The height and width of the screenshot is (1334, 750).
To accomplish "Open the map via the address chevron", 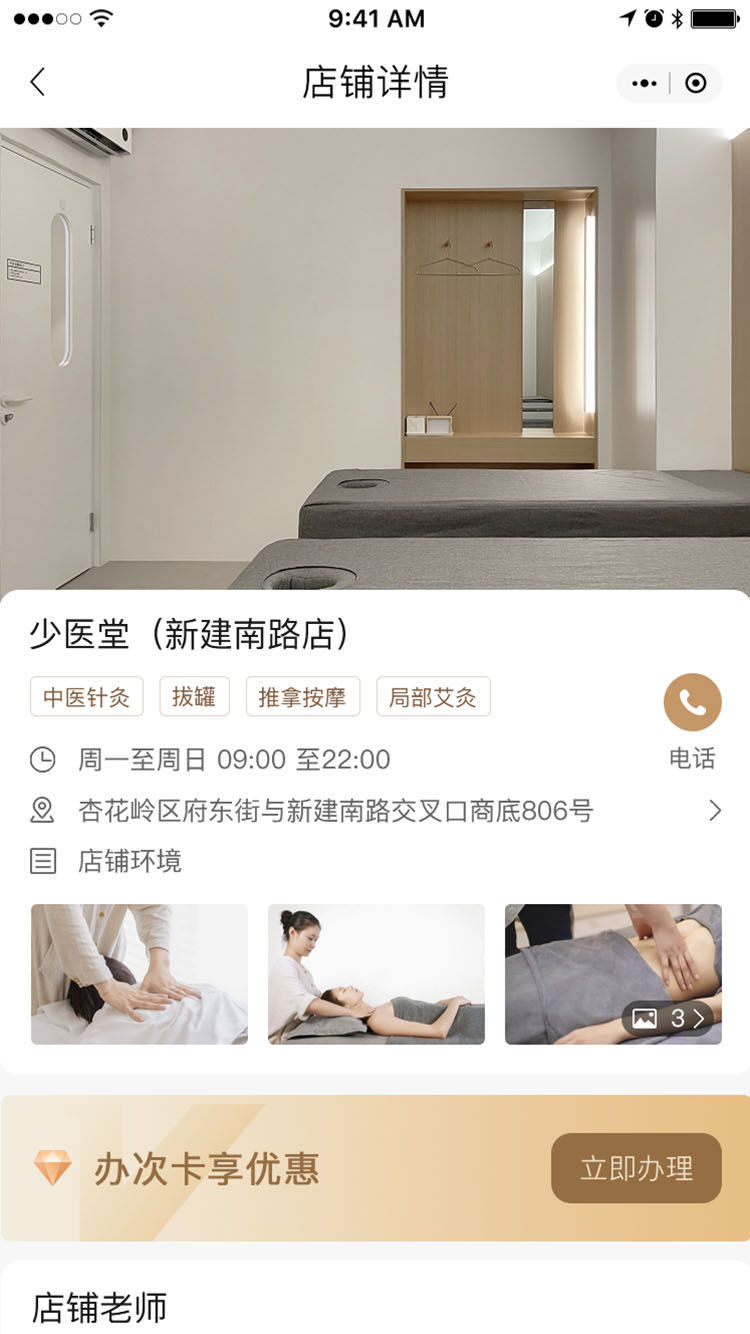I will point(716,812).
